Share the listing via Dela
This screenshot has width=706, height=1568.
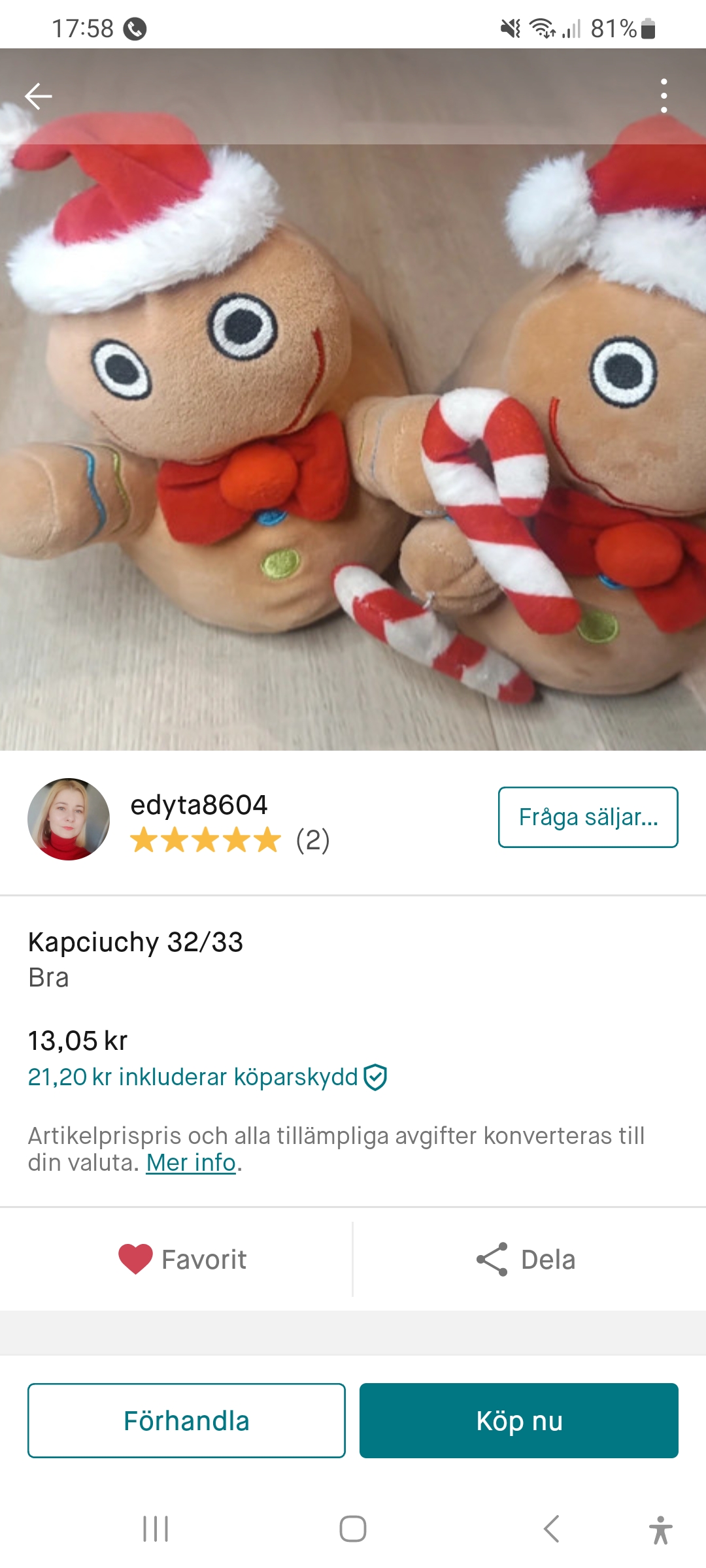[526, 1259]
